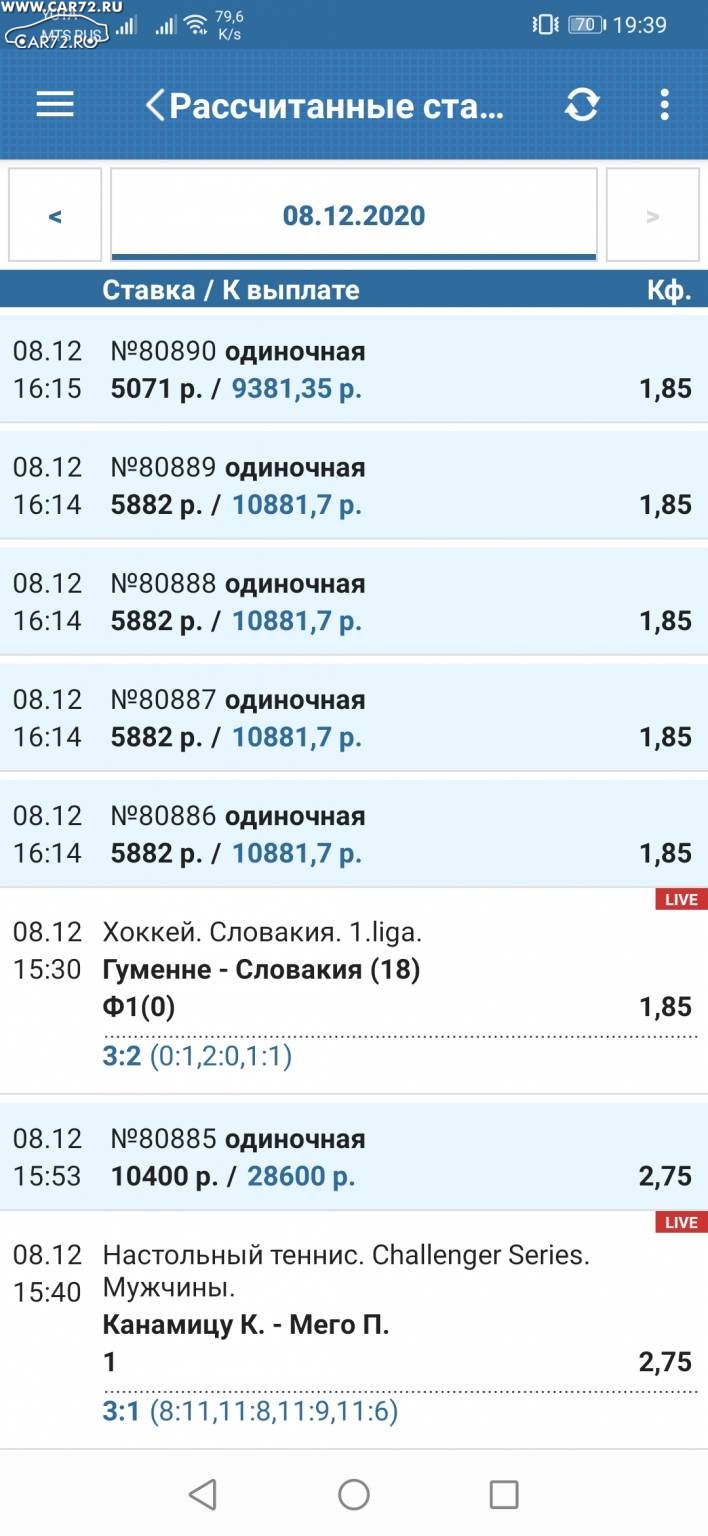Open the hamburger drawer menu
Image resolution: width=708 pixels, height=1536 pixels.
[x=55, y=105]
